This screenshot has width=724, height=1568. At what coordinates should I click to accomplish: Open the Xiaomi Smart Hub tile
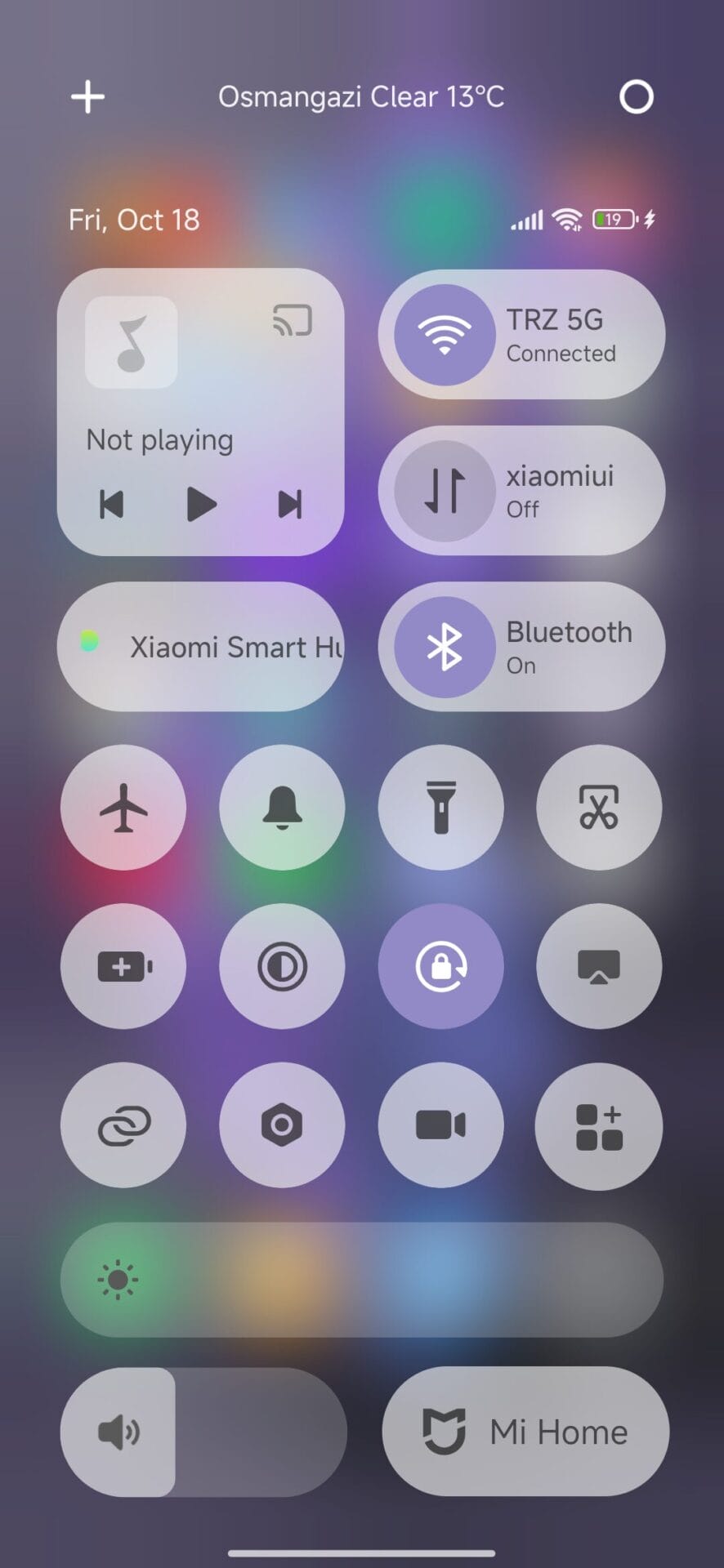coord(200,647)
